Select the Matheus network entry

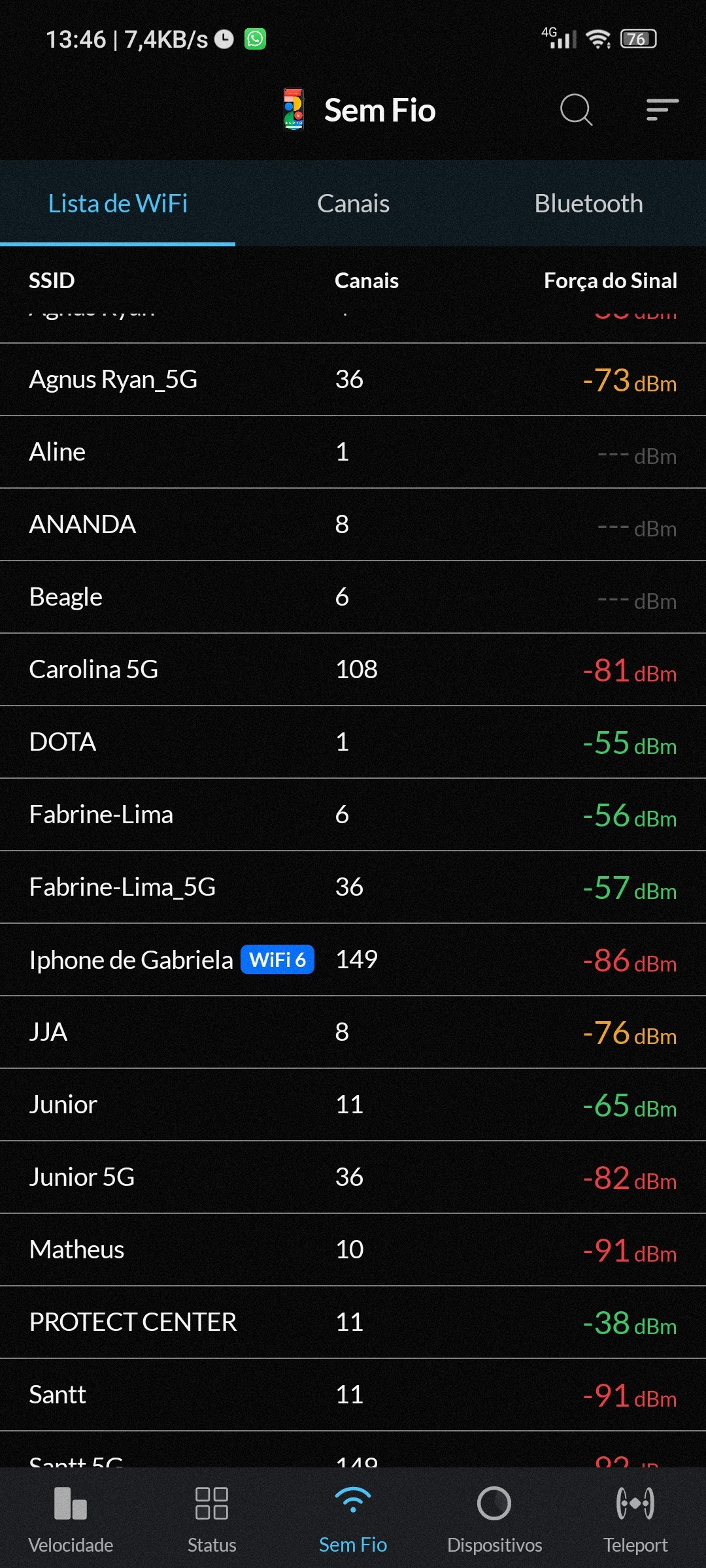pyautogui.click(x=353, y=1250)
